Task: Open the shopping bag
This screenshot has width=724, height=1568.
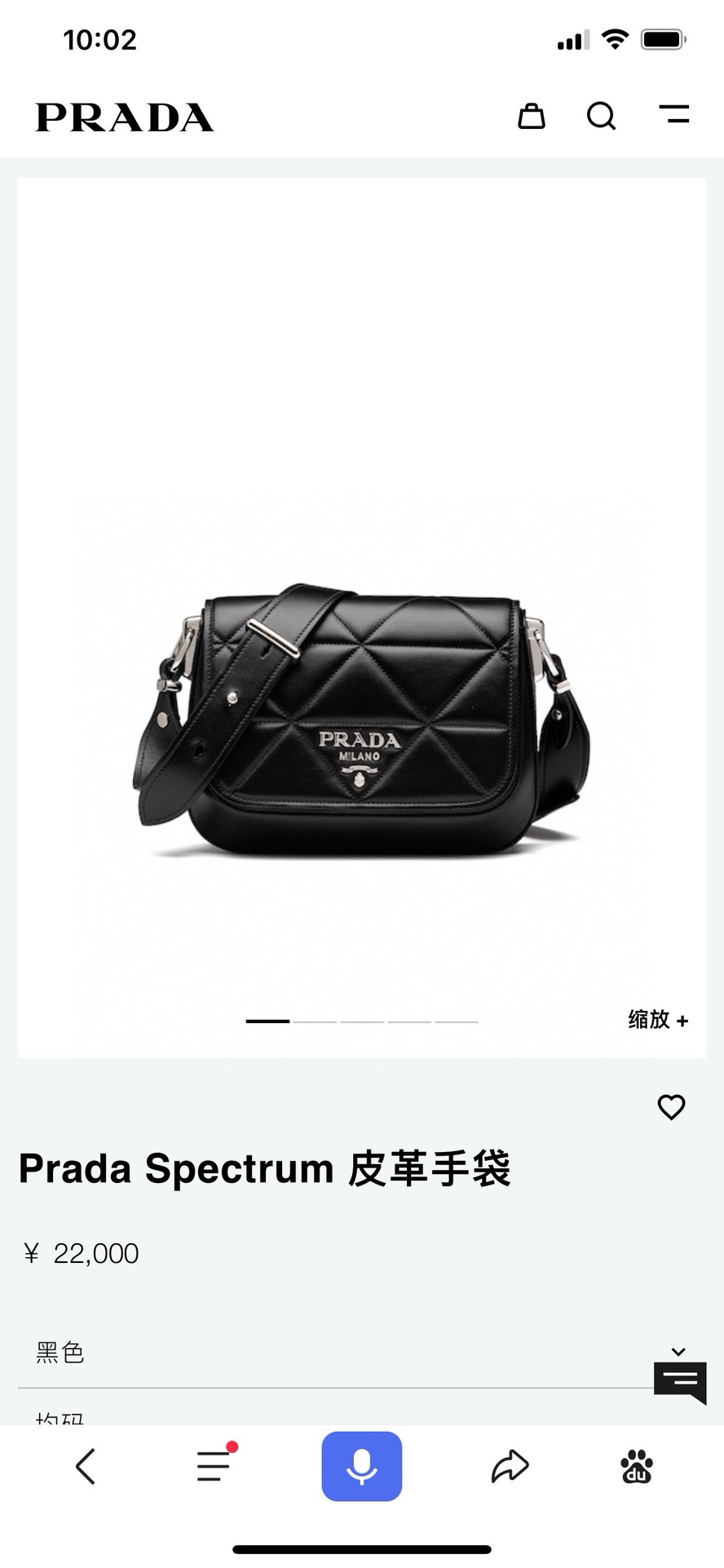Action: [532, 116]
